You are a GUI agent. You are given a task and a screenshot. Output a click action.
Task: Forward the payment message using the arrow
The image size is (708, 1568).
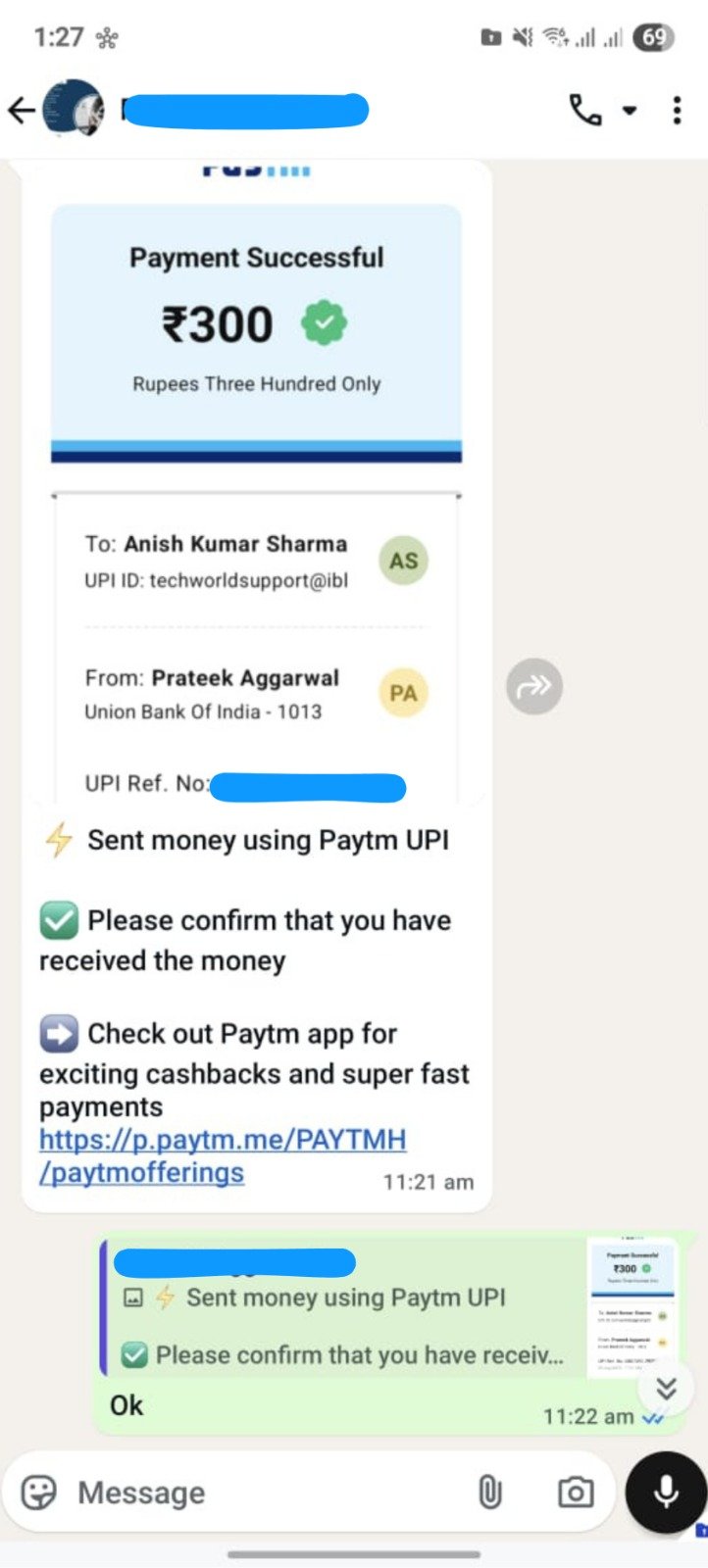(533, 686)
